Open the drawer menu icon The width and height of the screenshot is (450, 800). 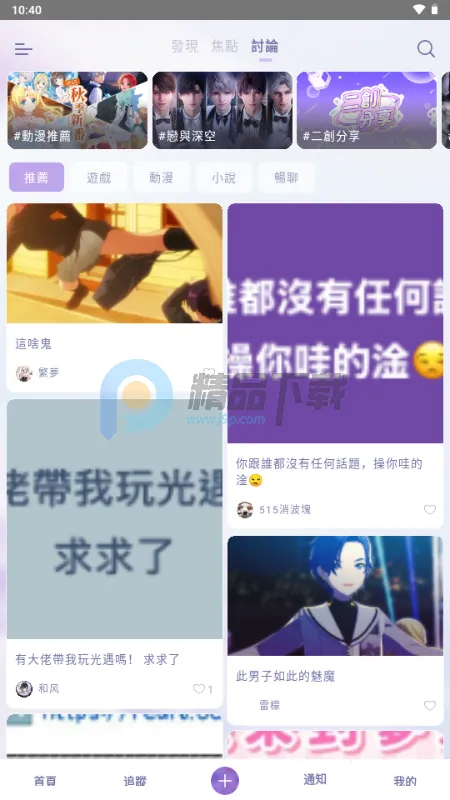(x=23, y=49)
